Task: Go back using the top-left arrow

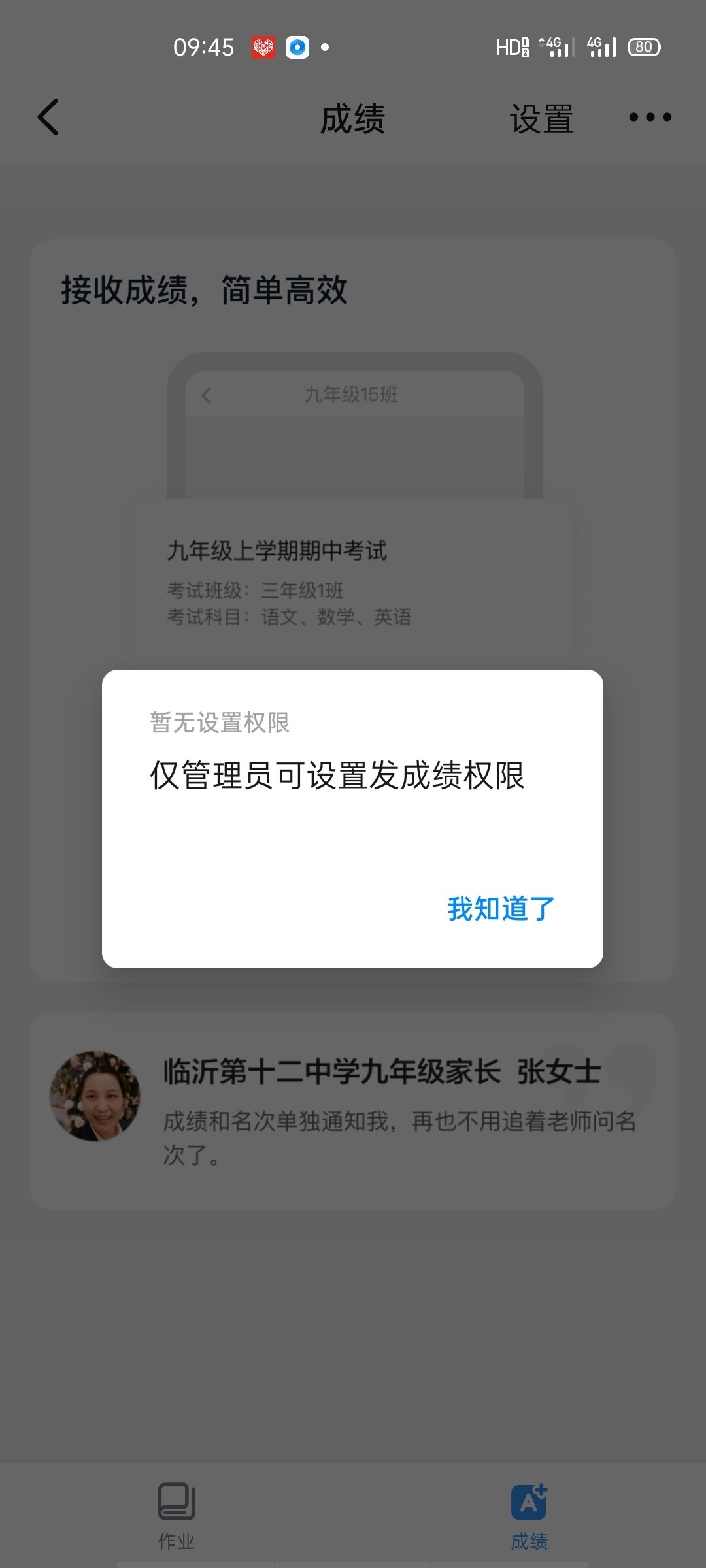Action: click(x=48, y=118)
